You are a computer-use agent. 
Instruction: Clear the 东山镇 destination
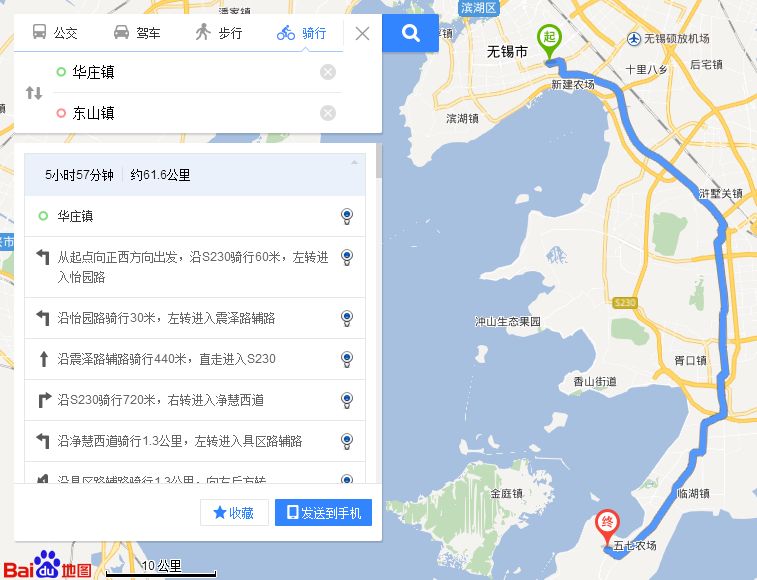(x=328, y=113)
